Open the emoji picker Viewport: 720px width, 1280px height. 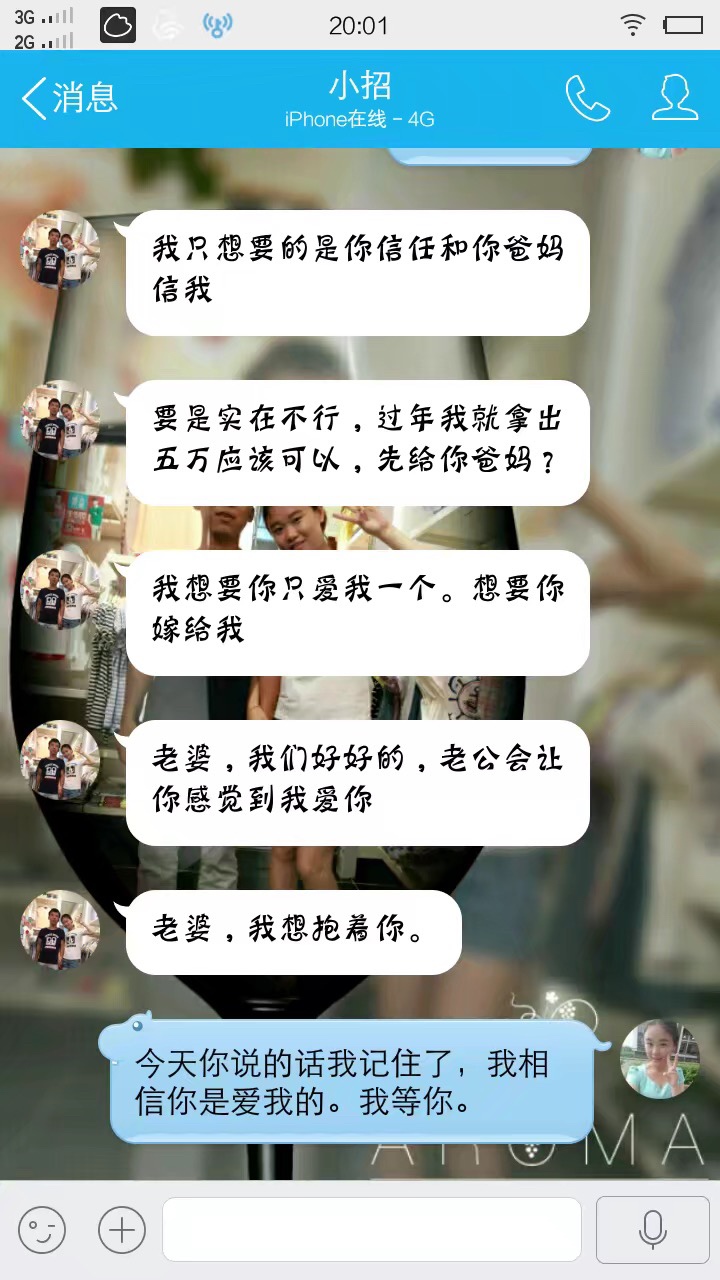(x=42, y=1229)
